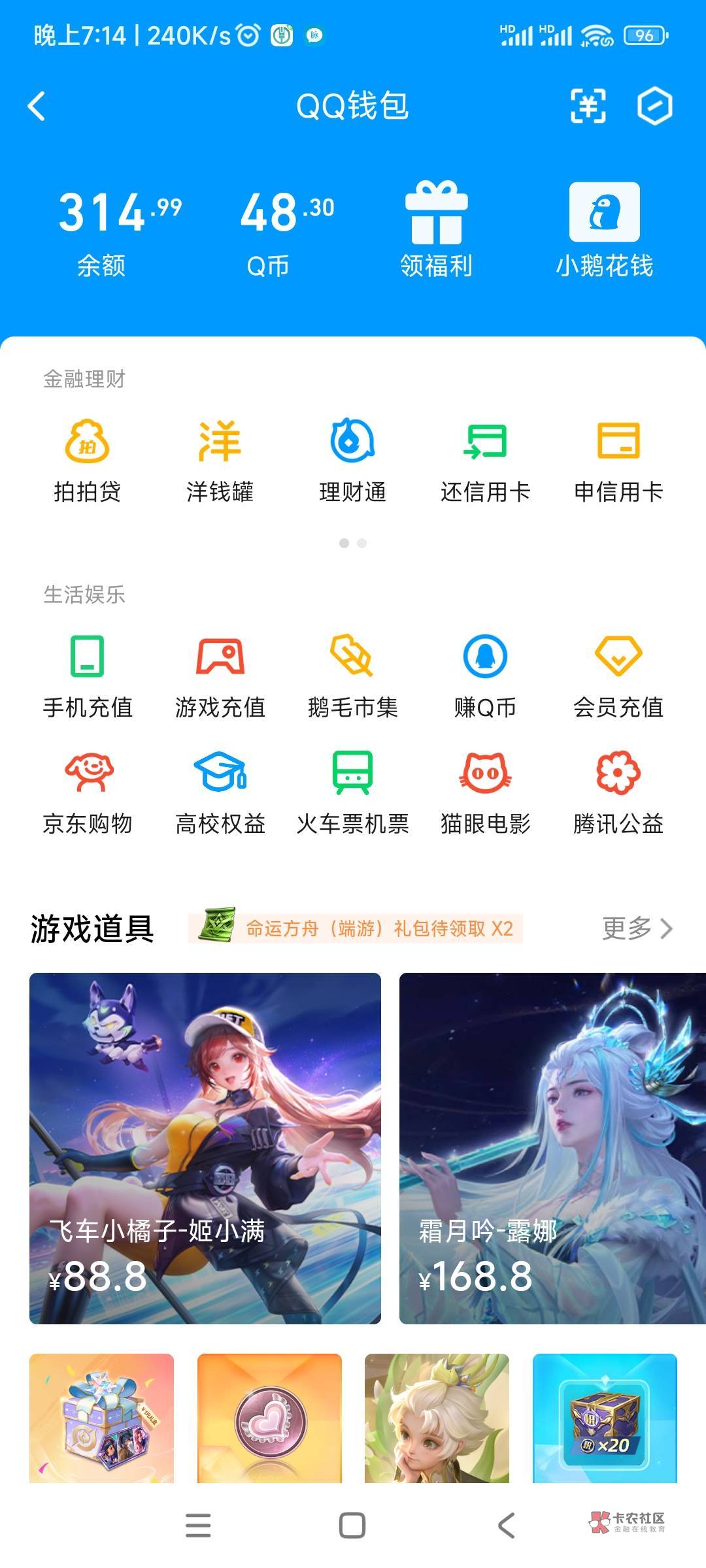Screen dimensions: 706x1568
Task: Tap the system home button
Action: 352,1526
